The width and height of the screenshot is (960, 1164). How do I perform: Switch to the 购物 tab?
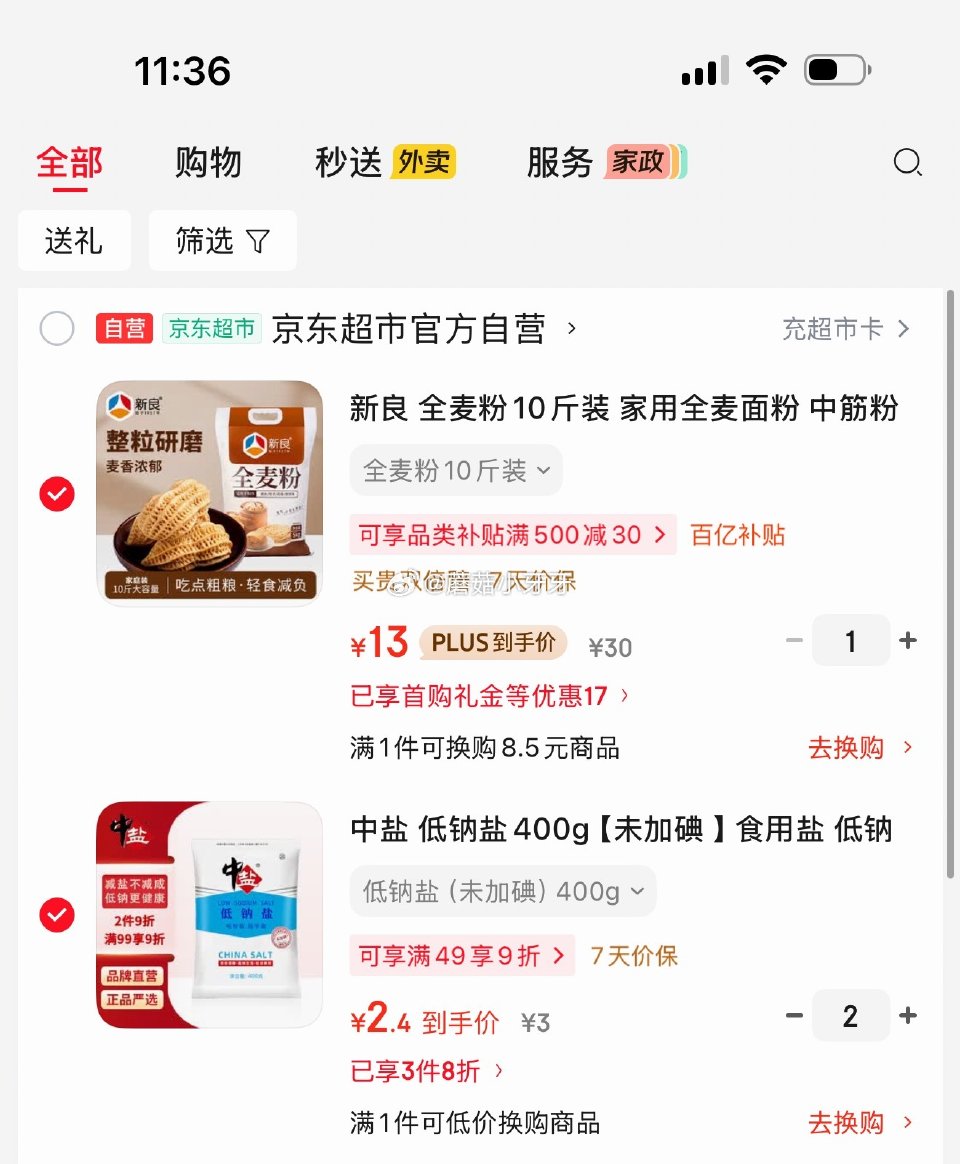coord(208,162)
